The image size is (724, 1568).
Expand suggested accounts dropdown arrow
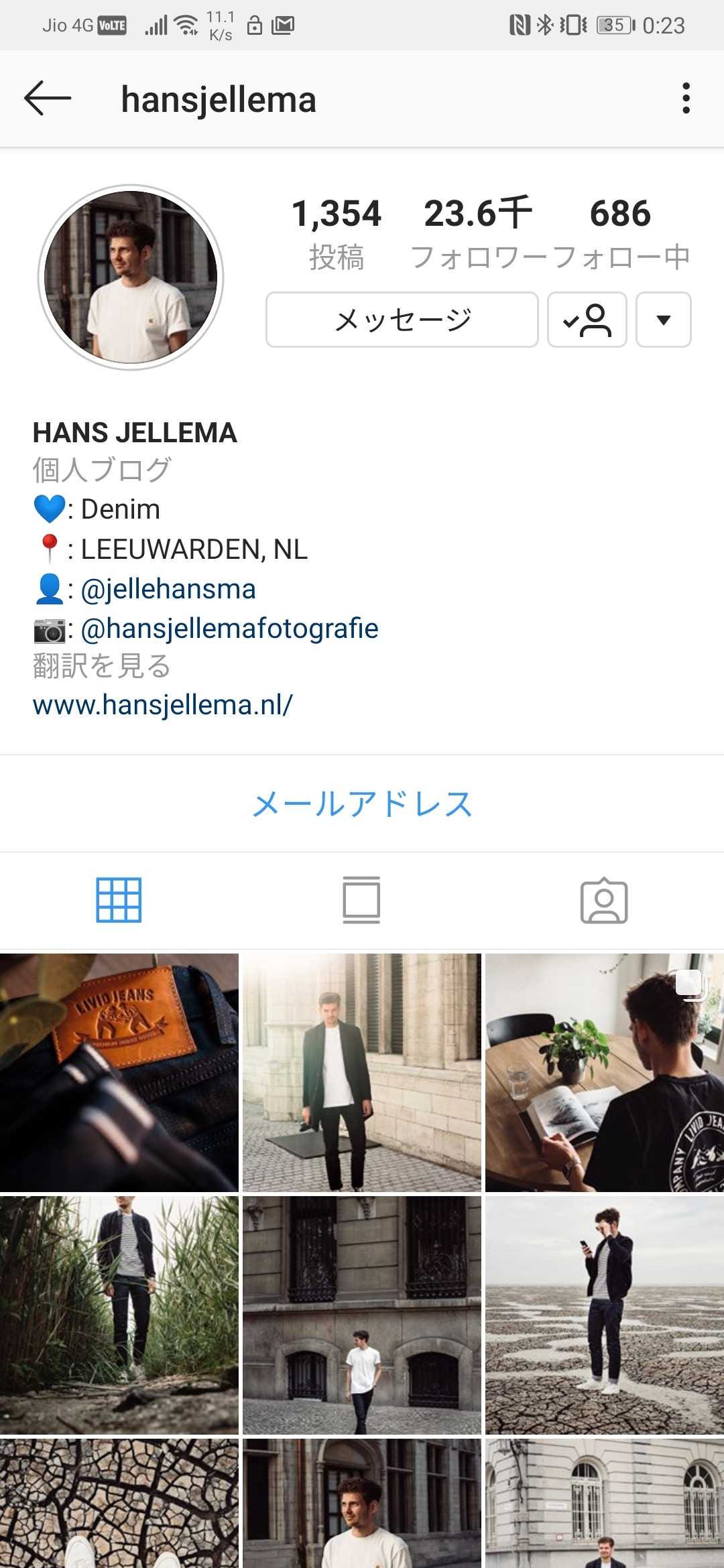[x=663, y=320]
